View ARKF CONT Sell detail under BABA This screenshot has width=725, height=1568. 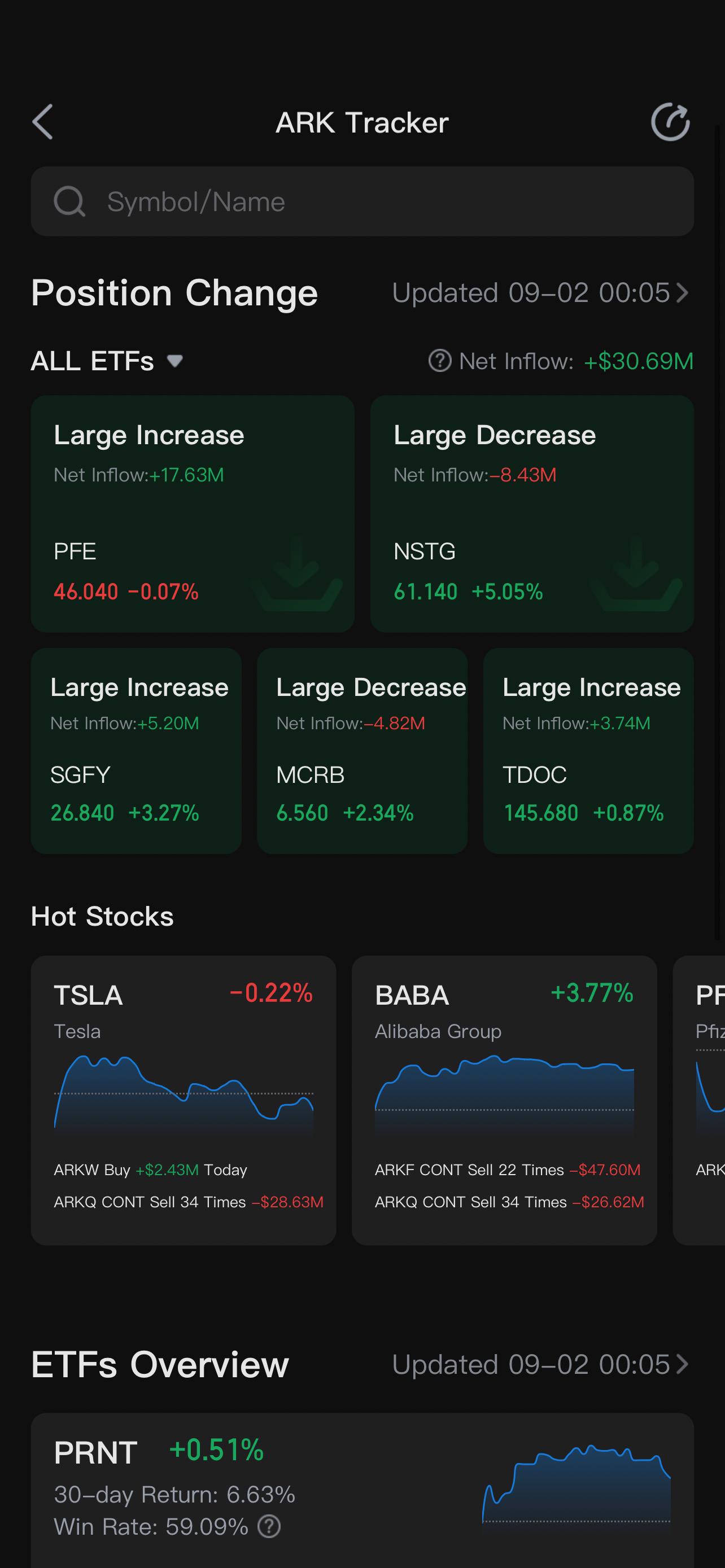(x=506, y=1170)
